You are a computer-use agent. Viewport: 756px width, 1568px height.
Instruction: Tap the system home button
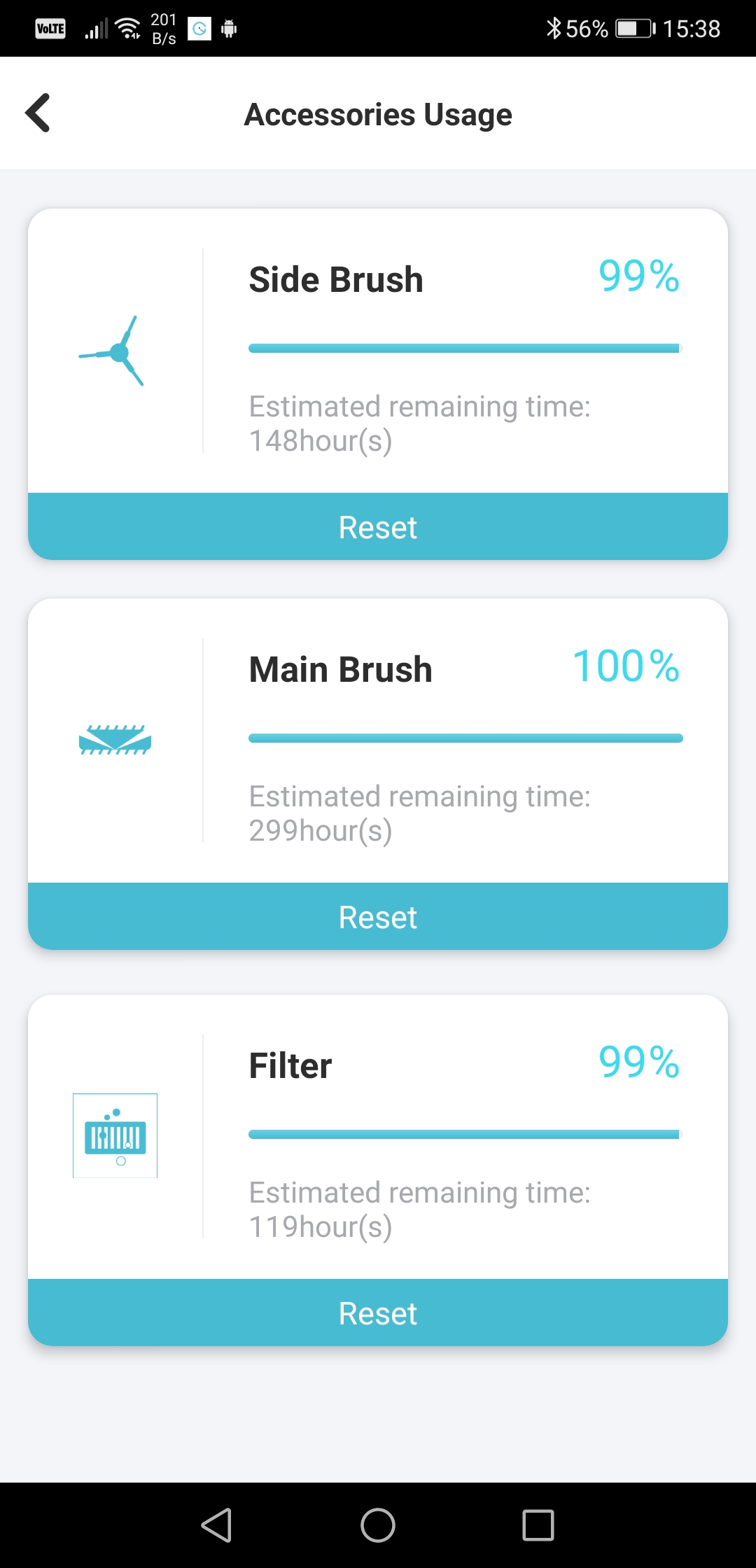click(378, 1525)
